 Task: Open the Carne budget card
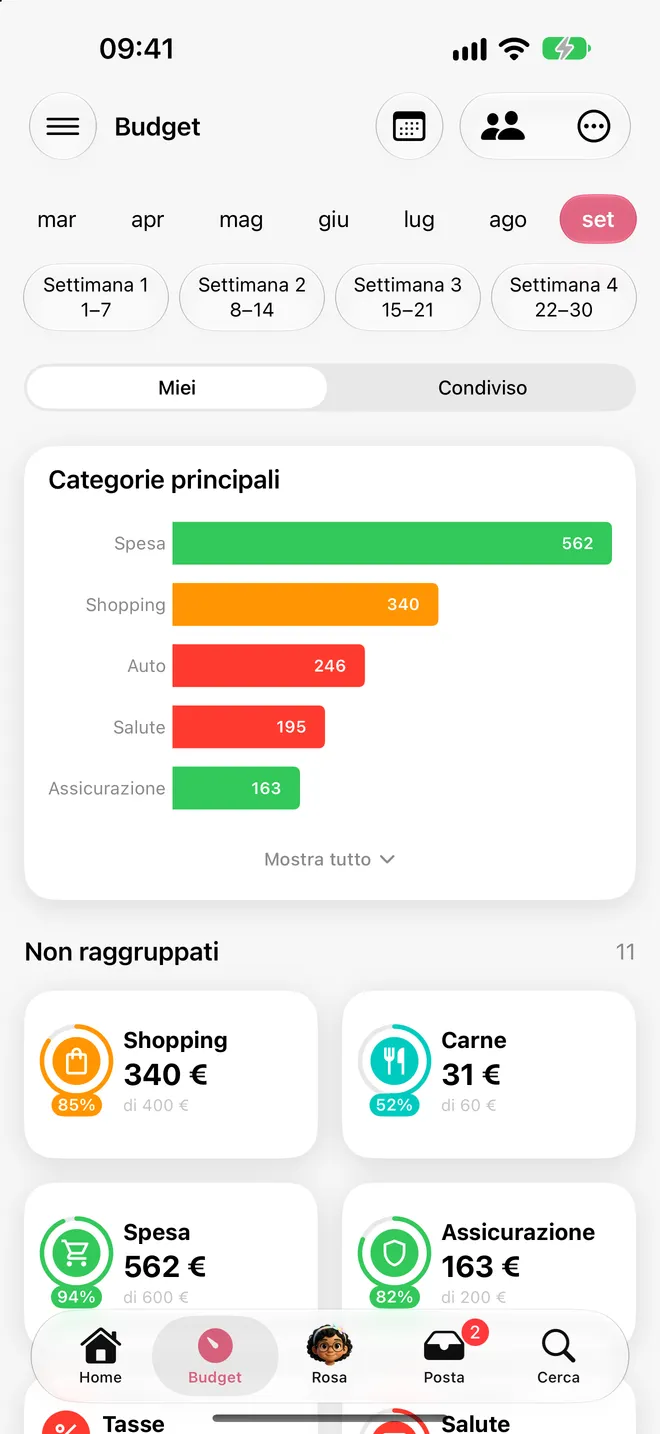[489, 1074]
